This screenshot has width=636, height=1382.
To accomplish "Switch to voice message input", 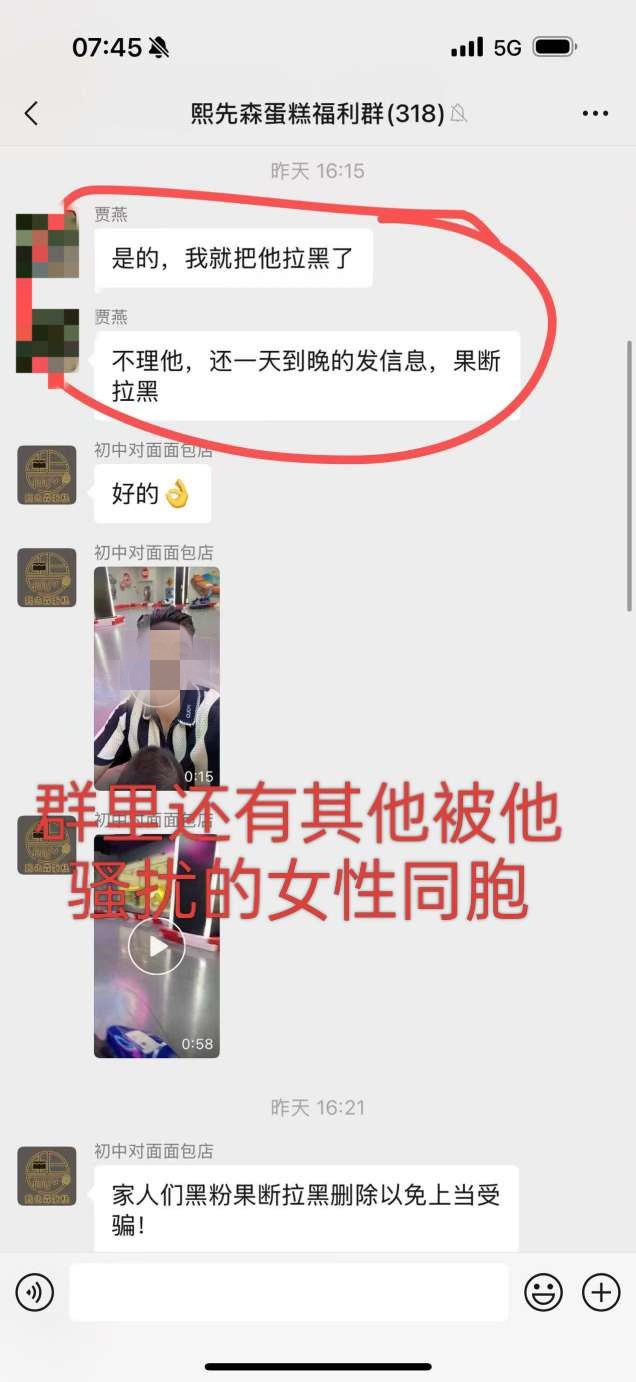I will point(35,1293).
